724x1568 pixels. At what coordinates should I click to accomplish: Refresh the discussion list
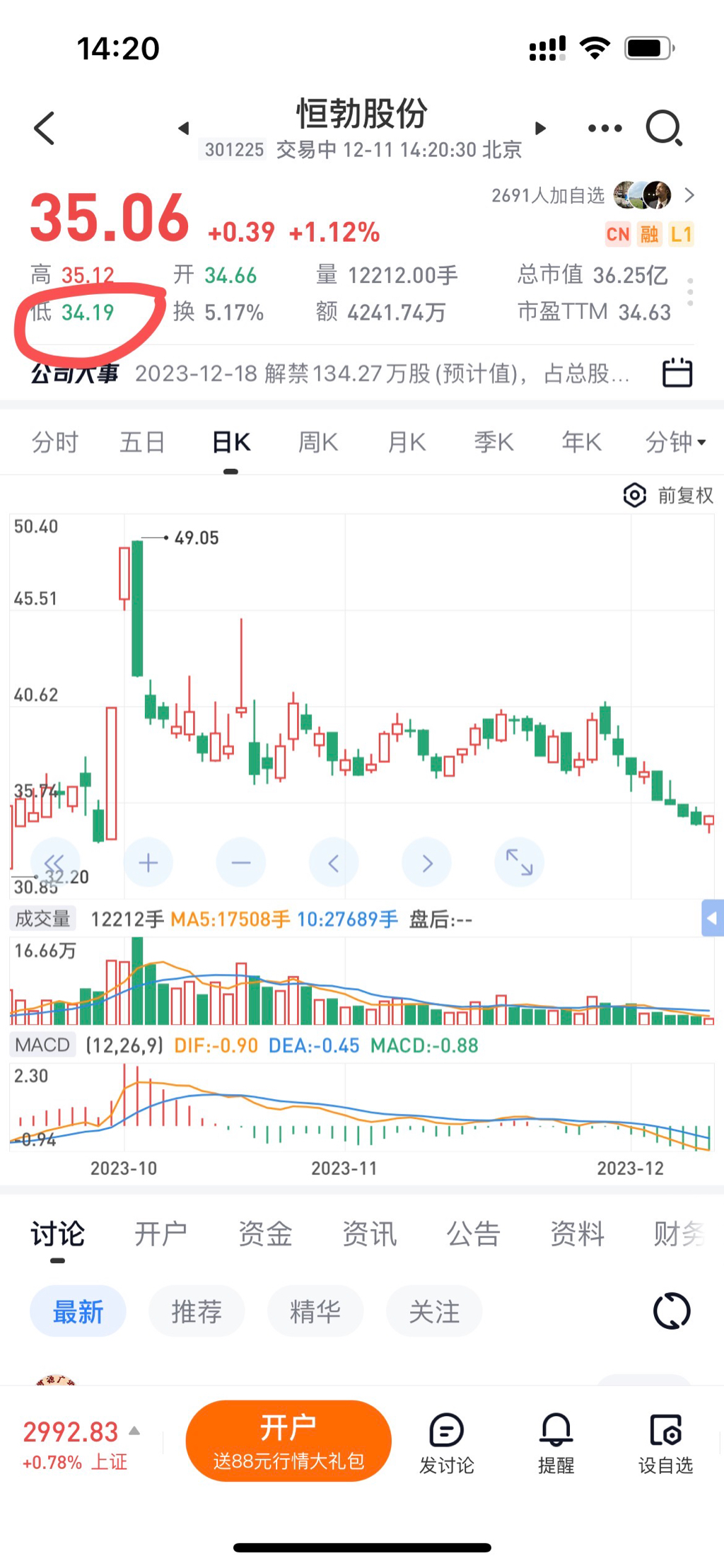(x=671, y=1312)
